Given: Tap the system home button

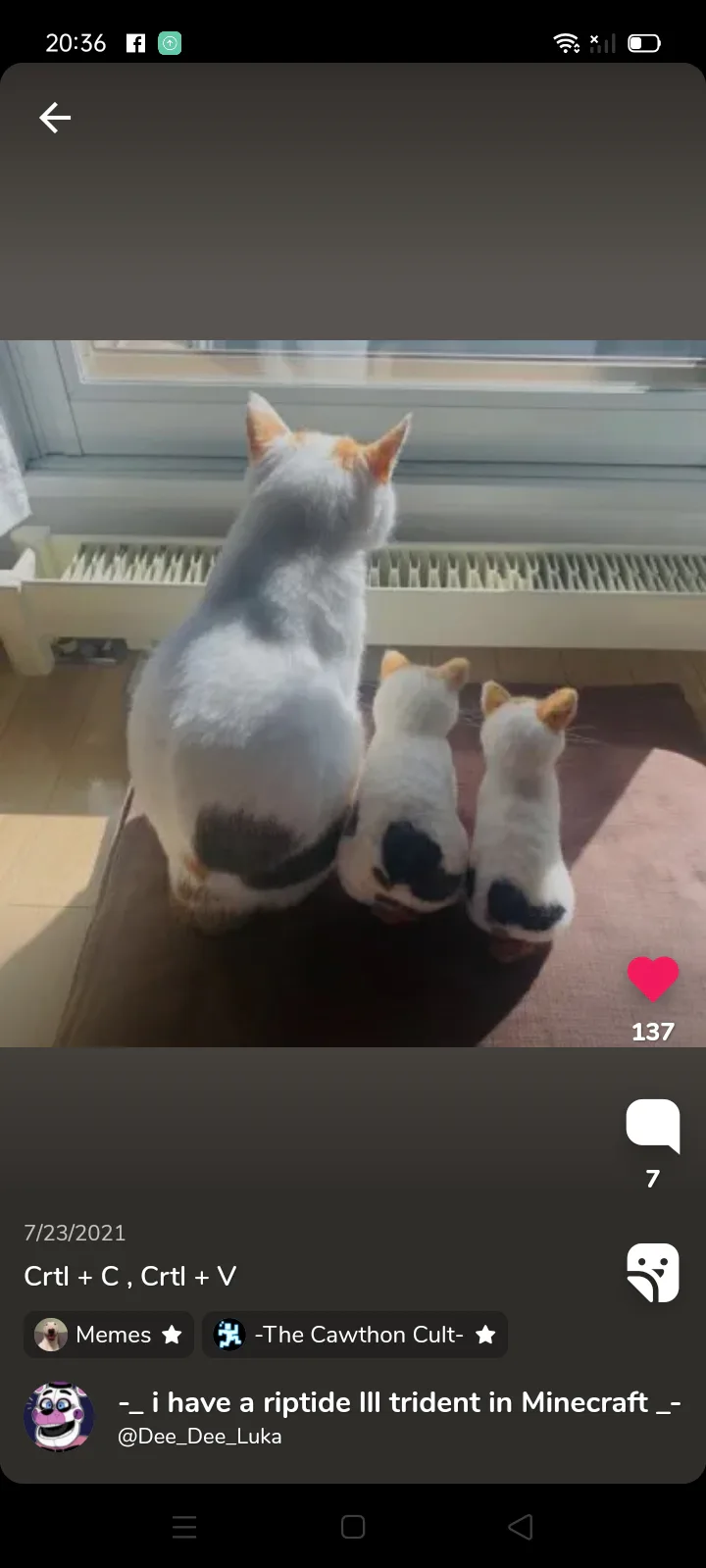Looking at the screenshot, I should pos(353,1527).
